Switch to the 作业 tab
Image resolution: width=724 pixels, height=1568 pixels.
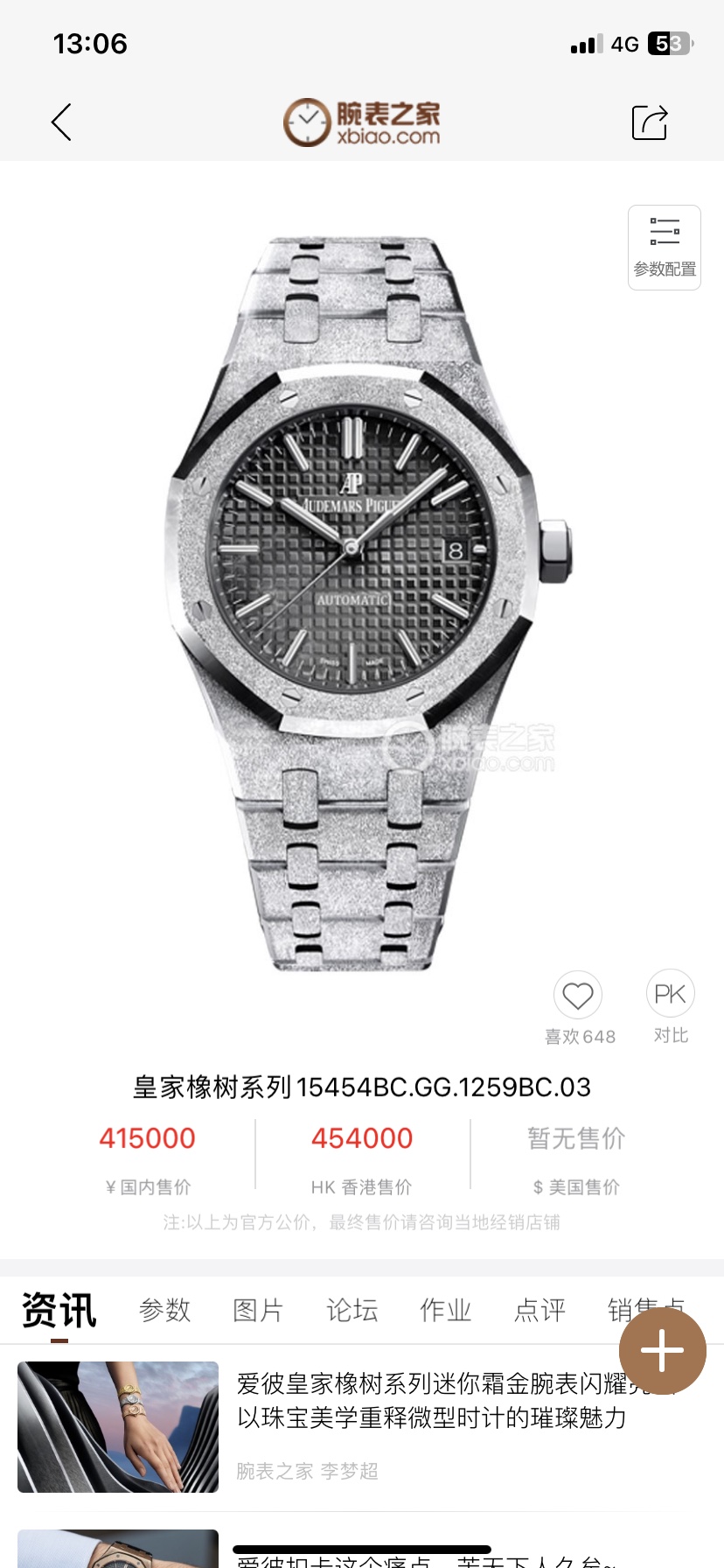(x=446, y=1310)
